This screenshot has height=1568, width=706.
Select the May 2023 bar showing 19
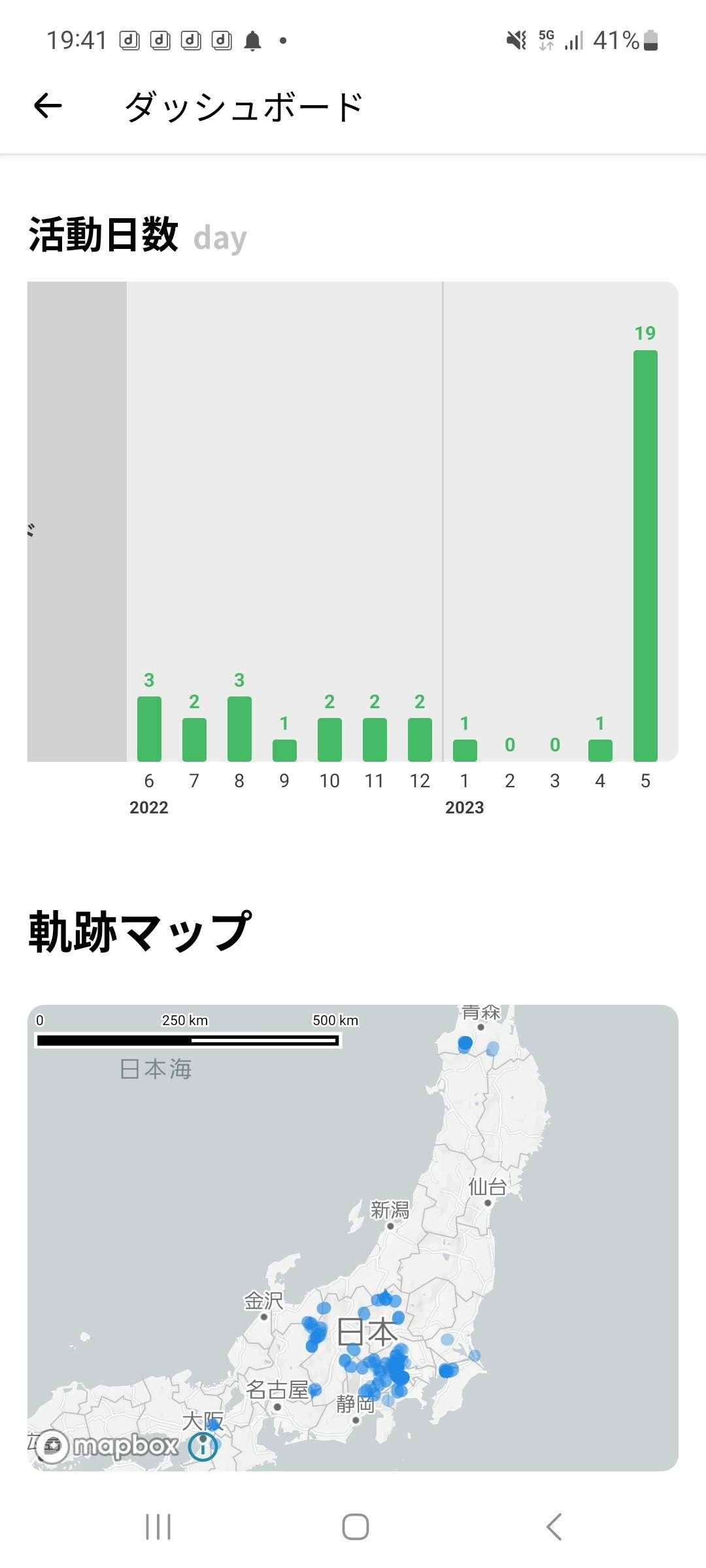point(645,556)
